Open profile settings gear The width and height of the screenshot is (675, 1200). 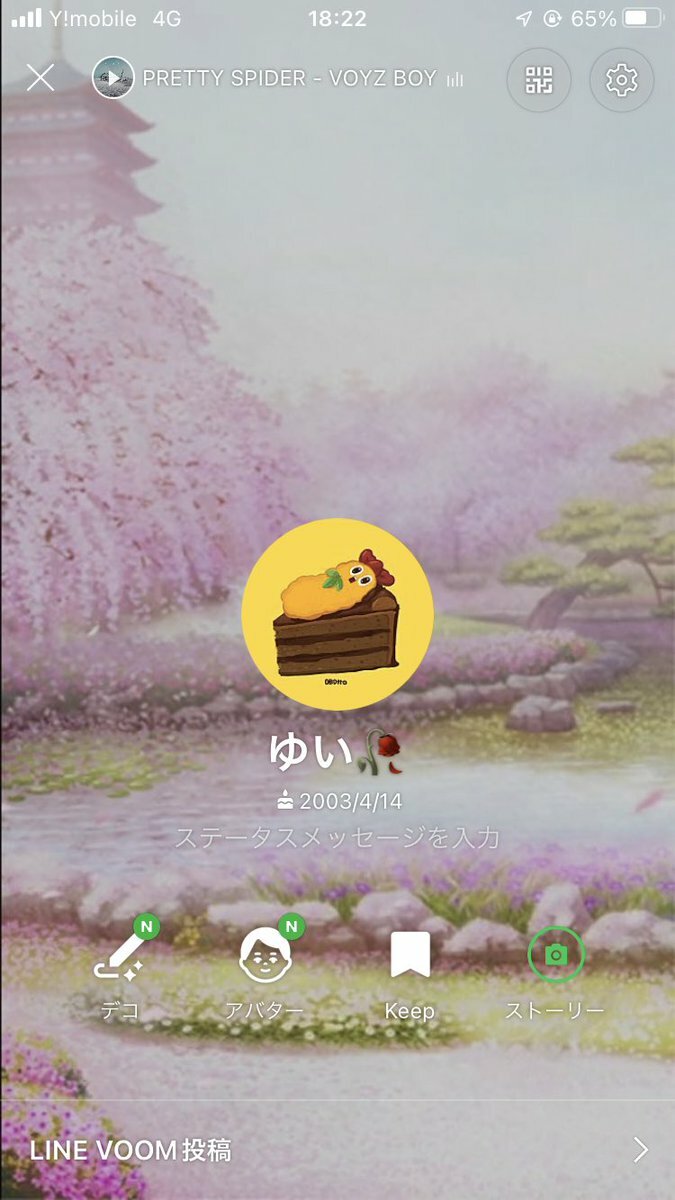pyautogui.click(x=621, y=78)
